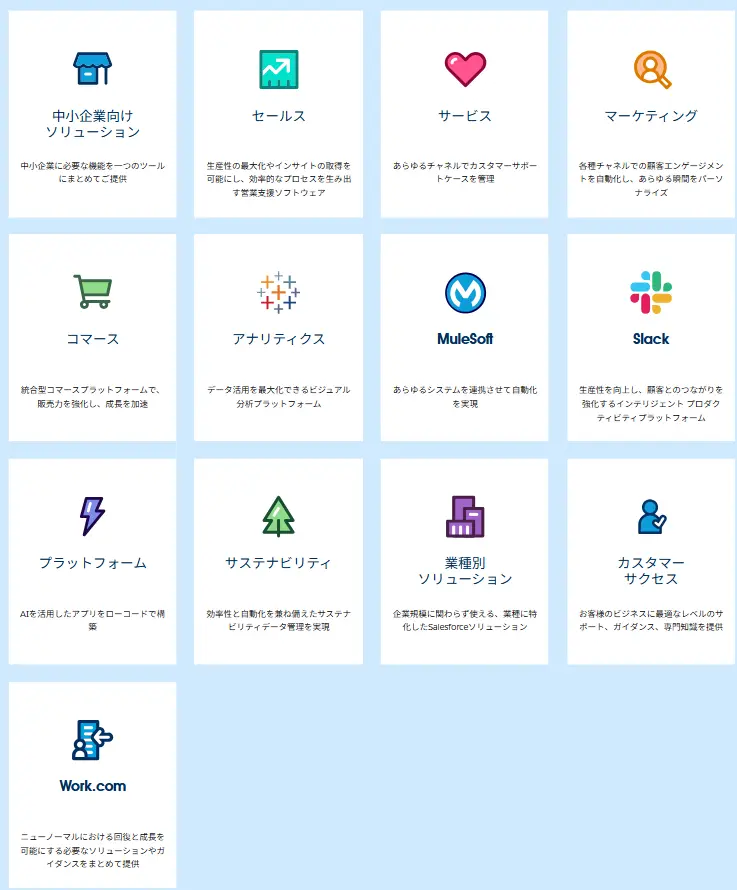View the サステナビリティ card
737x890 pixels.
[x=278, y=562]
